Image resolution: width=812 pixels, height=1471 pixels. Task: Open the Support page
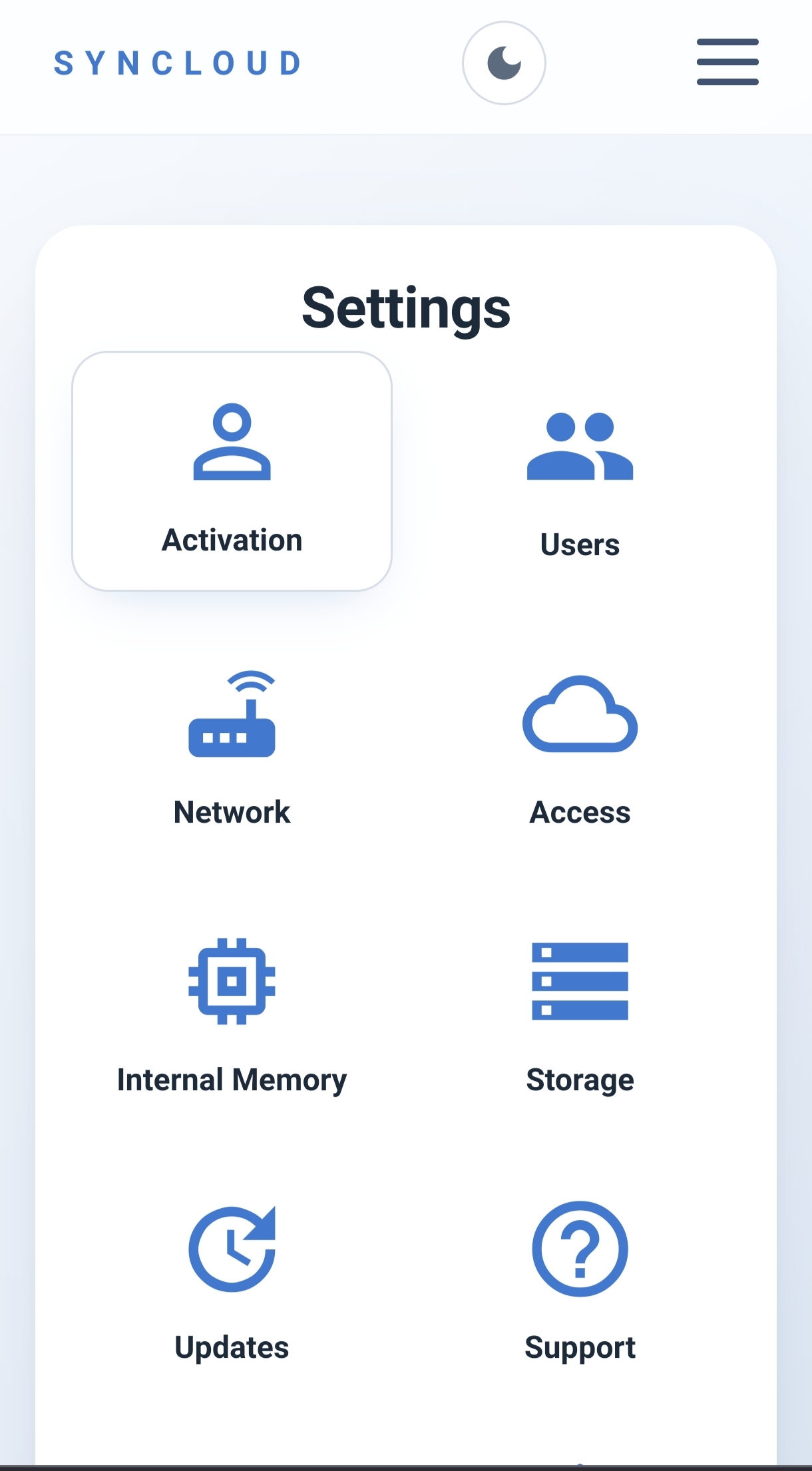pyautogui.click(x=580, y=1285)
